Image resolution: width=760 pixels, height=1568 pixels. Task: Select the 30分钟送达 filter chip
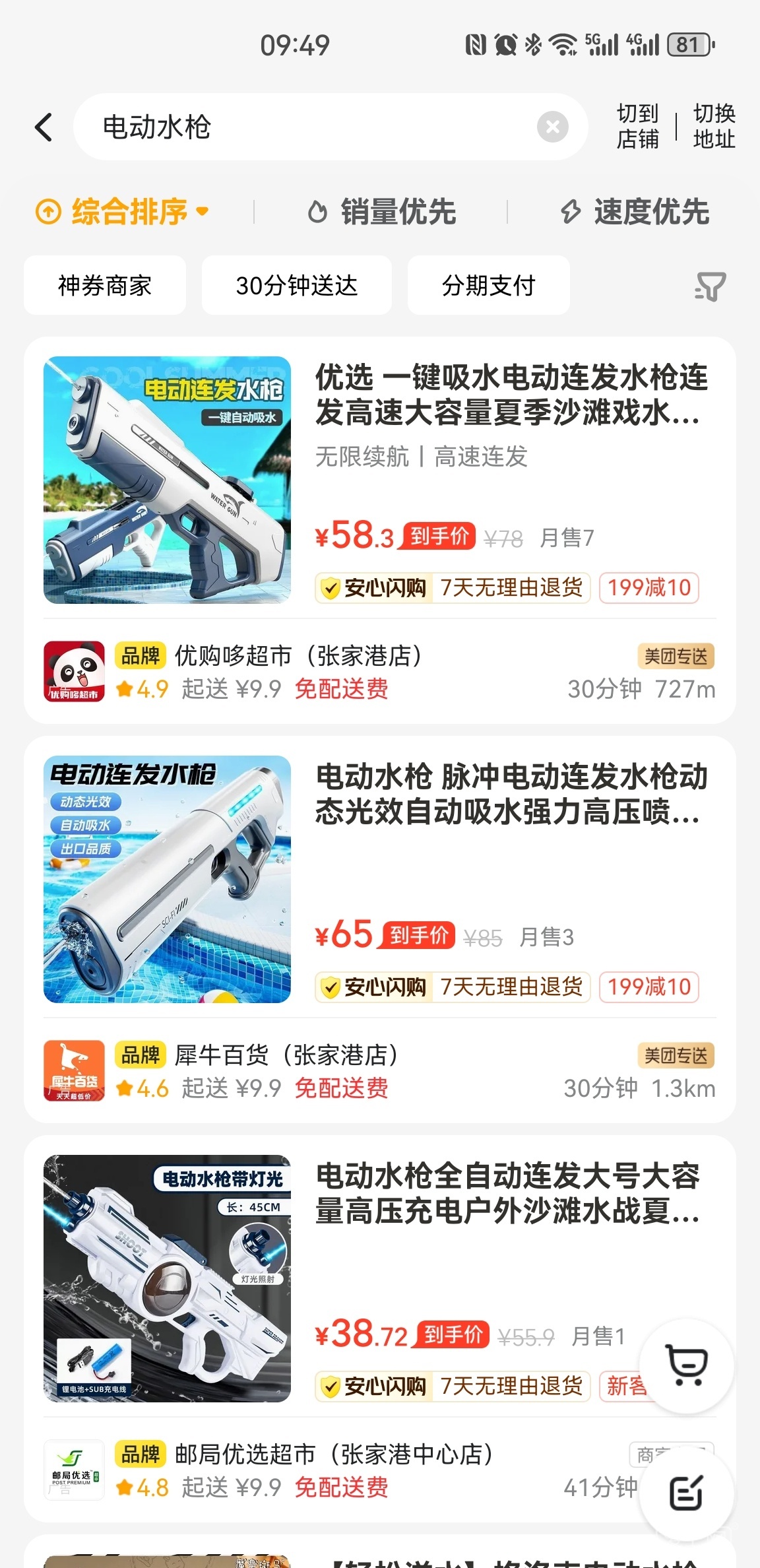point(297,285)
